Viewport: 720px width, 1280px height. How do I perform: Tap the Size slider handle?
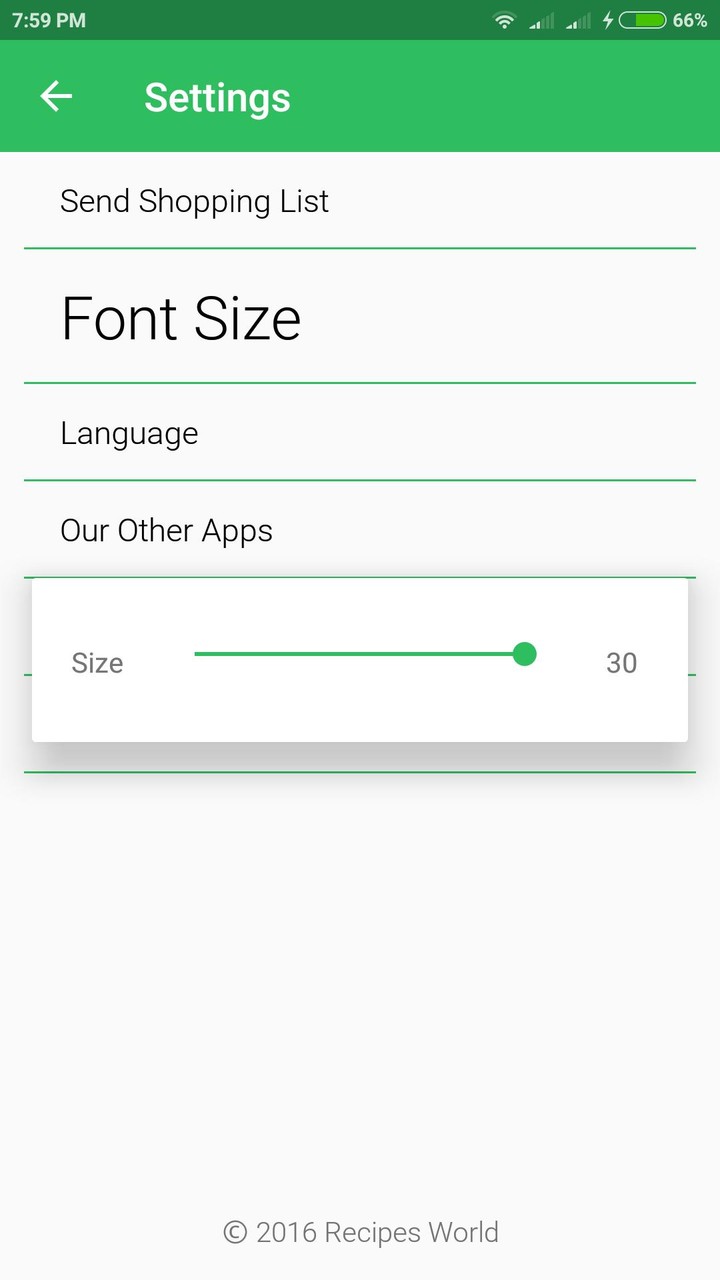pos(524,654)
